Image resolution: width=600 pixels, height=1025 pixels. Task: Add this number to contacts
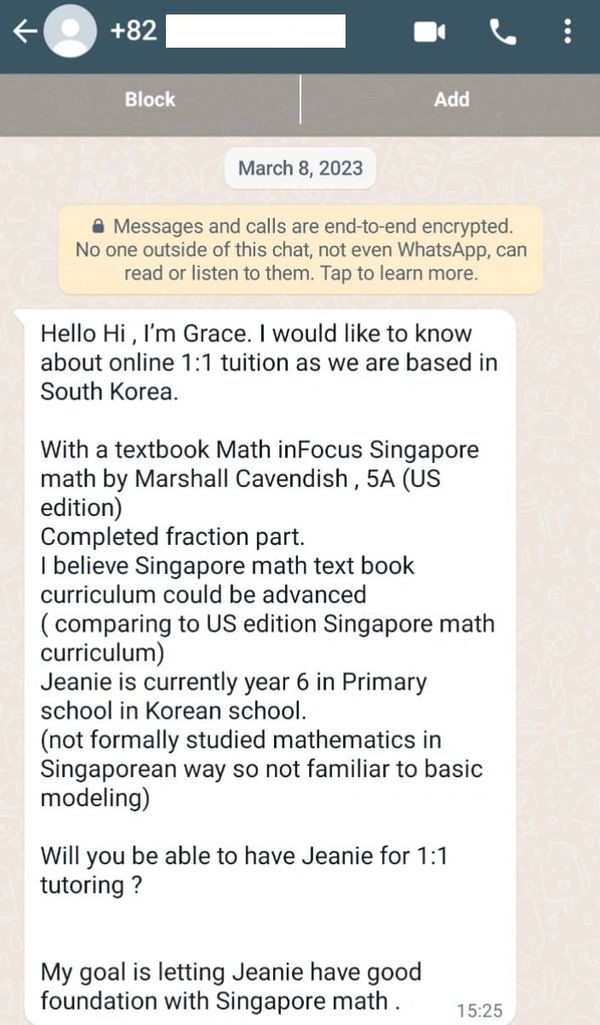[x=451, y=99]
